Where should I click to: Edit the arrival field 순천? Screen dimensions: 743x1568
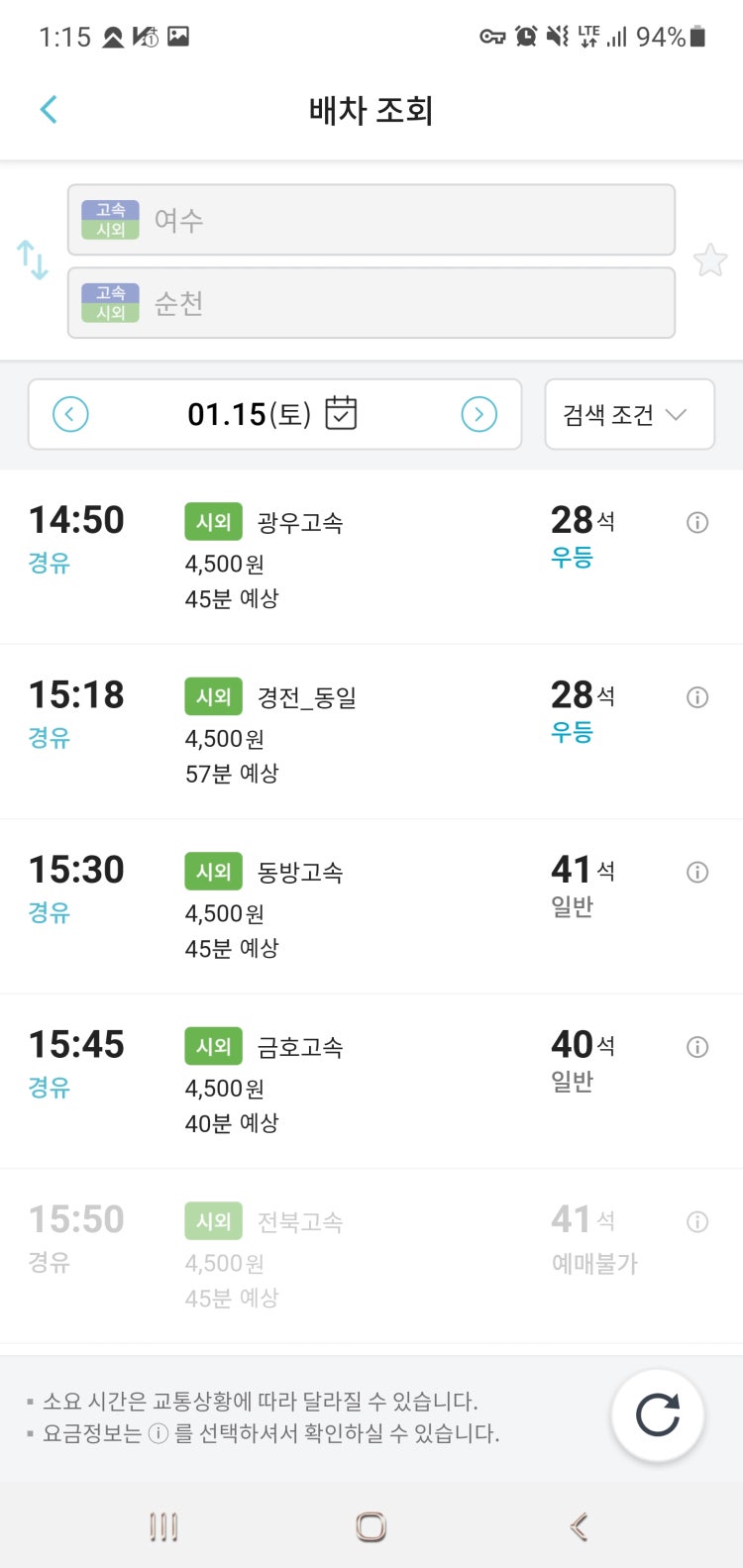[371, 303]
